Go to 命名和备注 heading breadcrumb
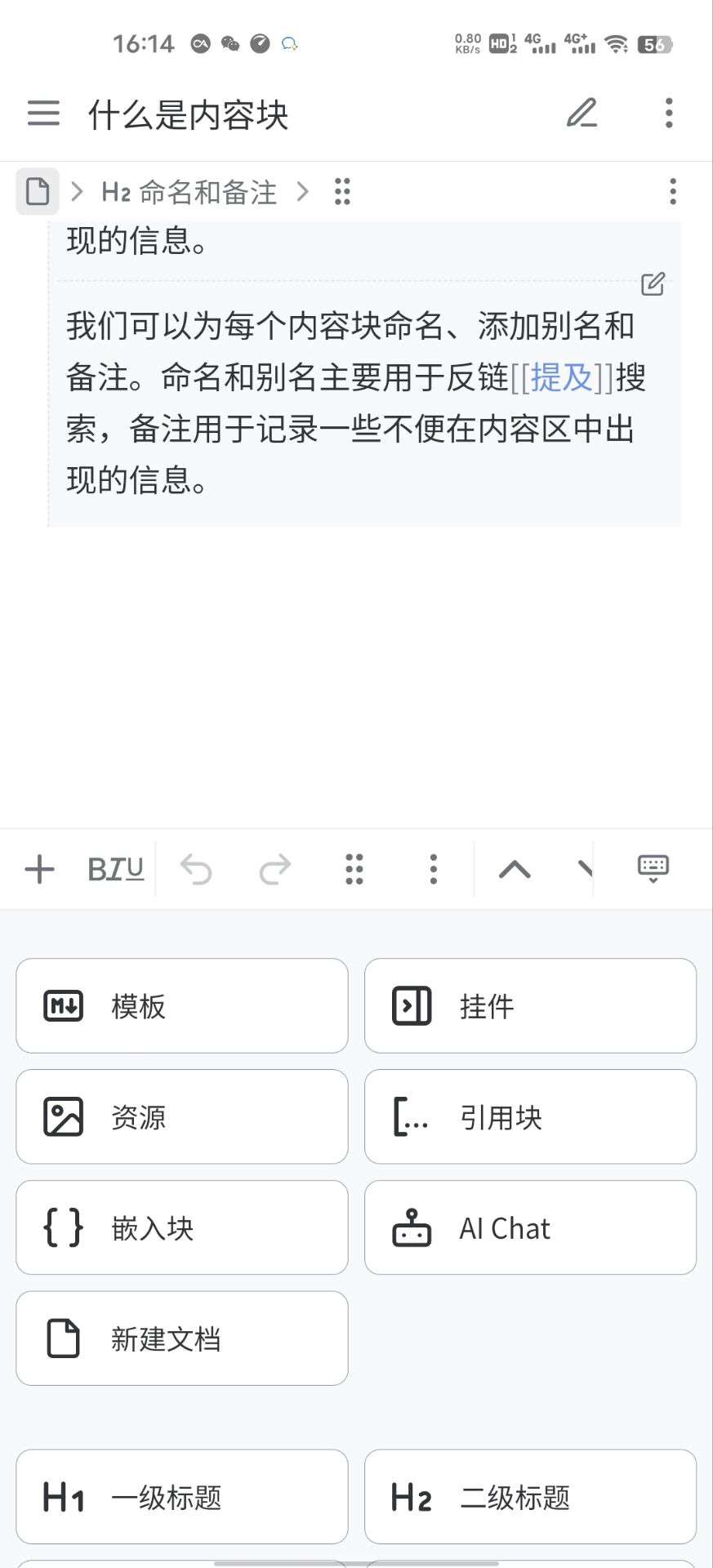Image resolution: width=713 pixels, height=1568 pixels. (189, 192)
